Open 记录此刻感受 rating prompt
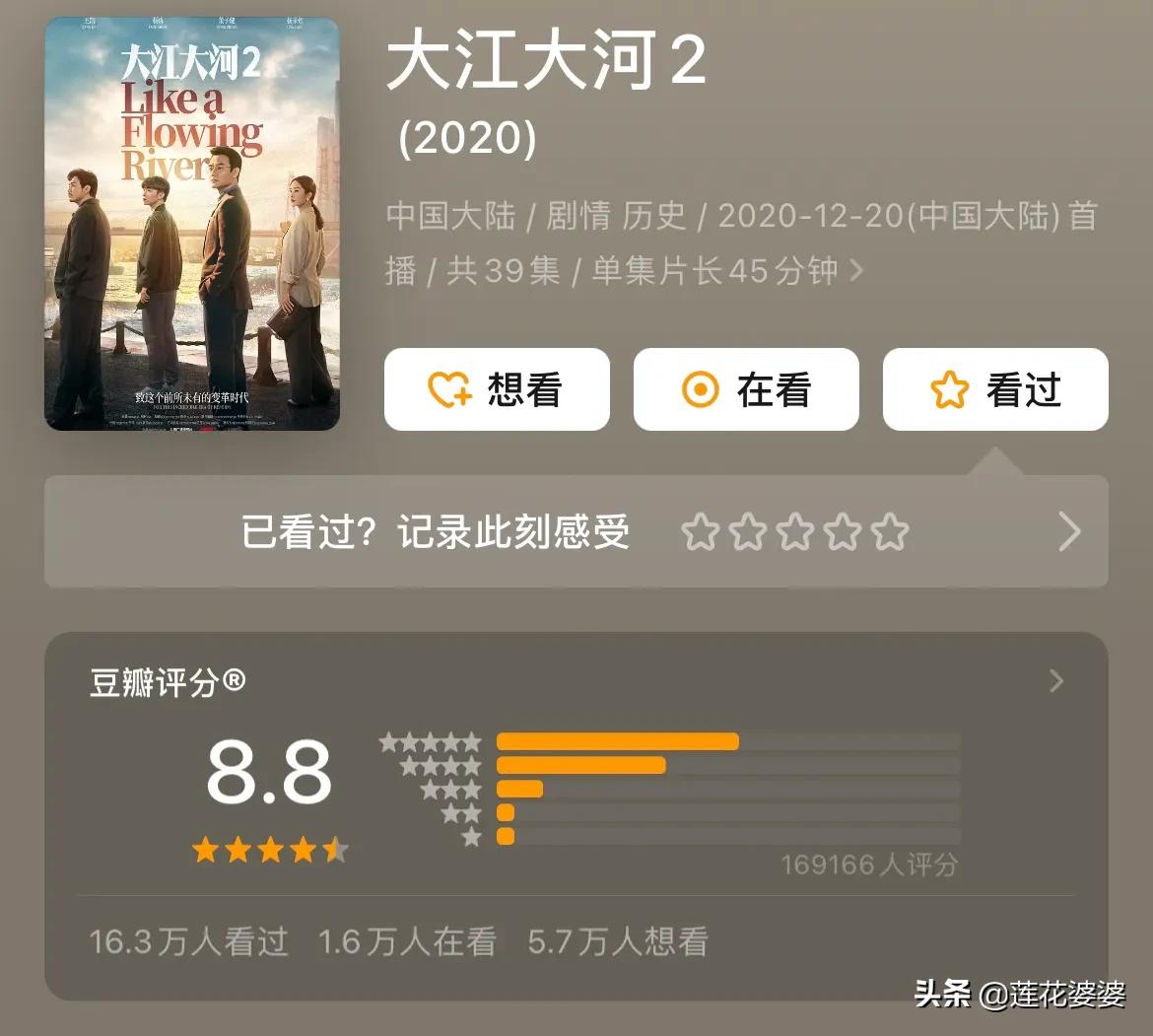This screenshot has width=1153, height=1036. [576, 532]
